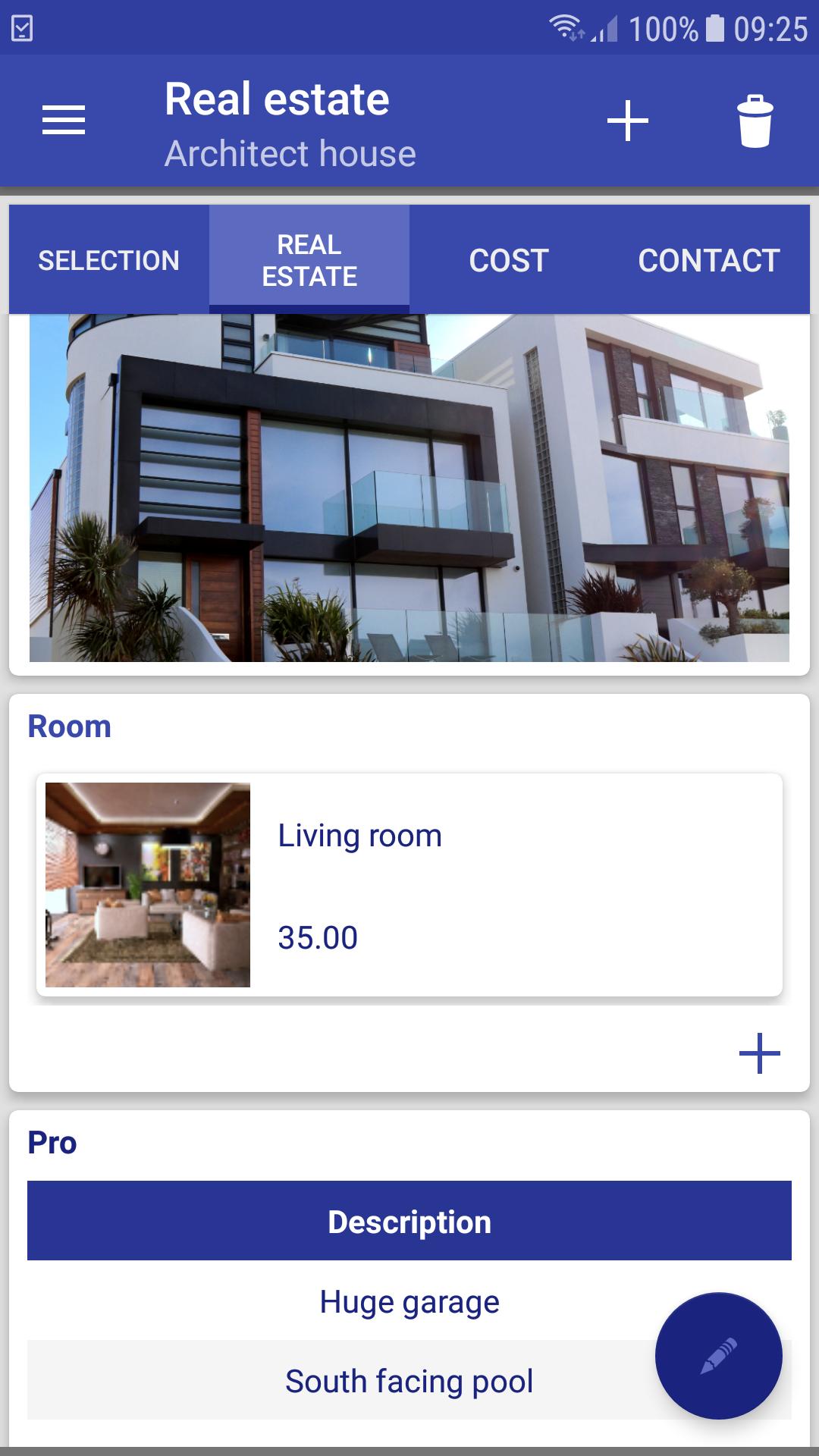
Task: Switch to the Selection tab
Action: pos(109,260)
